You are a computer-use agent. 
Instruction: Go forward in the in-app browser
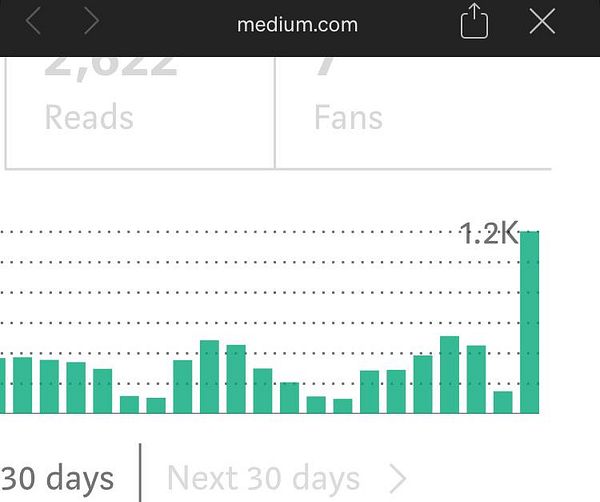(x=92, y=23)
